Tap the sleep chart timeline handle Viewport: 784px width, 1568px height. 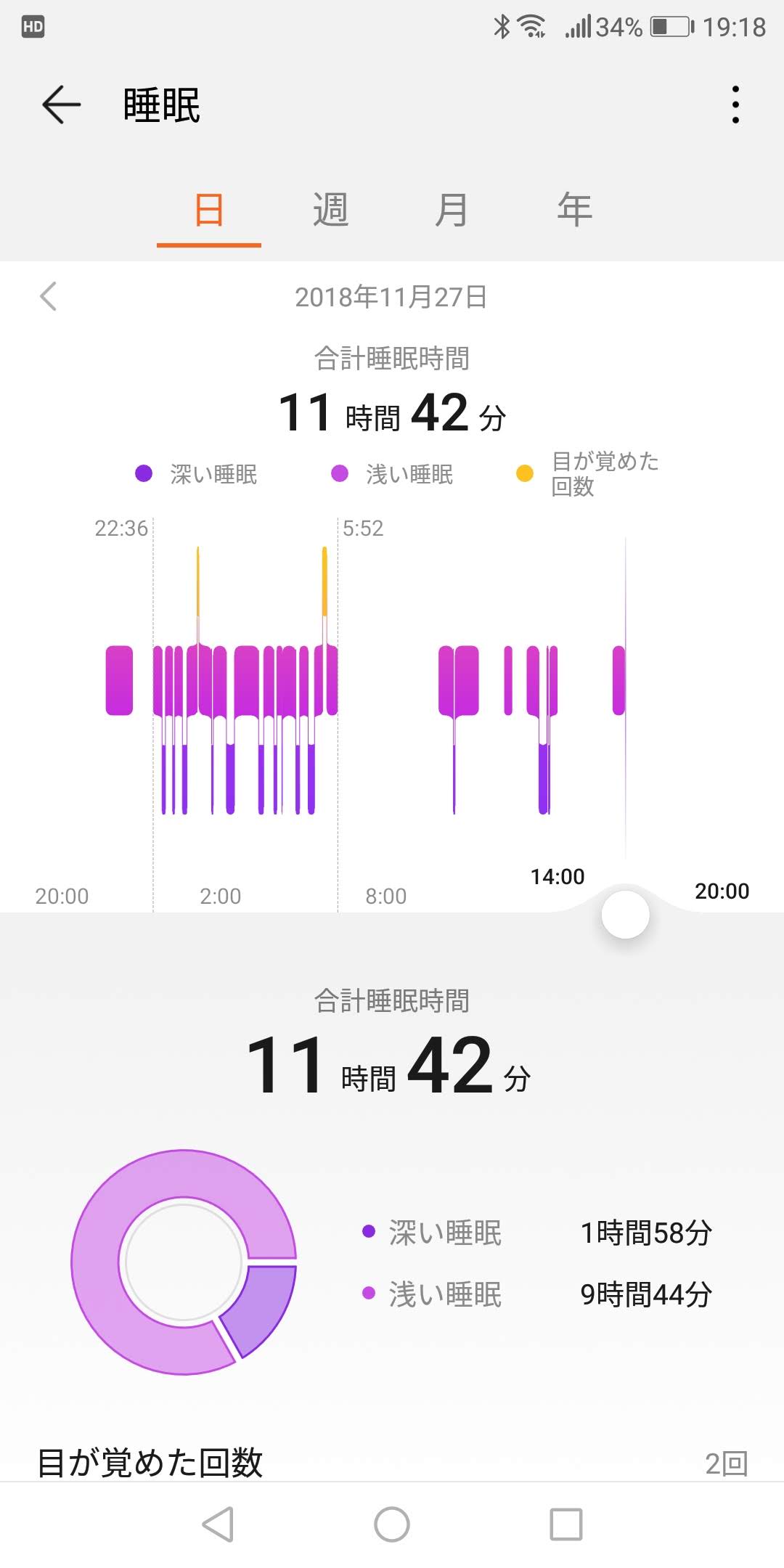pyautogui.click(x=625, y=915)
